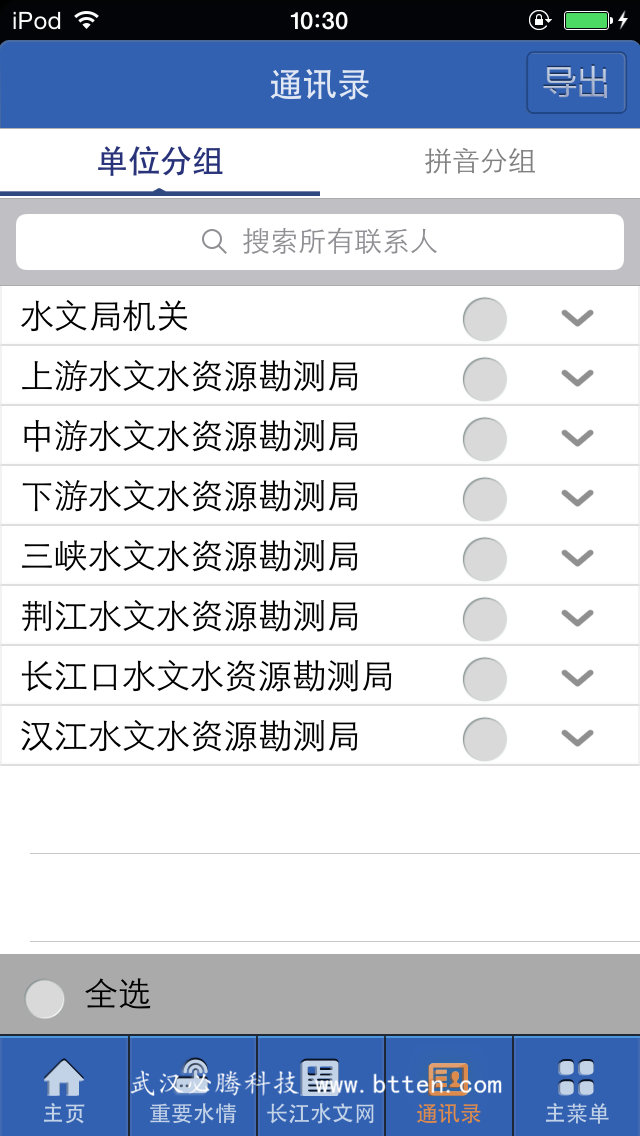Expand the 三峡水文水资源勘测局 group
The image size is (640, 1136).
coord(578,558)
